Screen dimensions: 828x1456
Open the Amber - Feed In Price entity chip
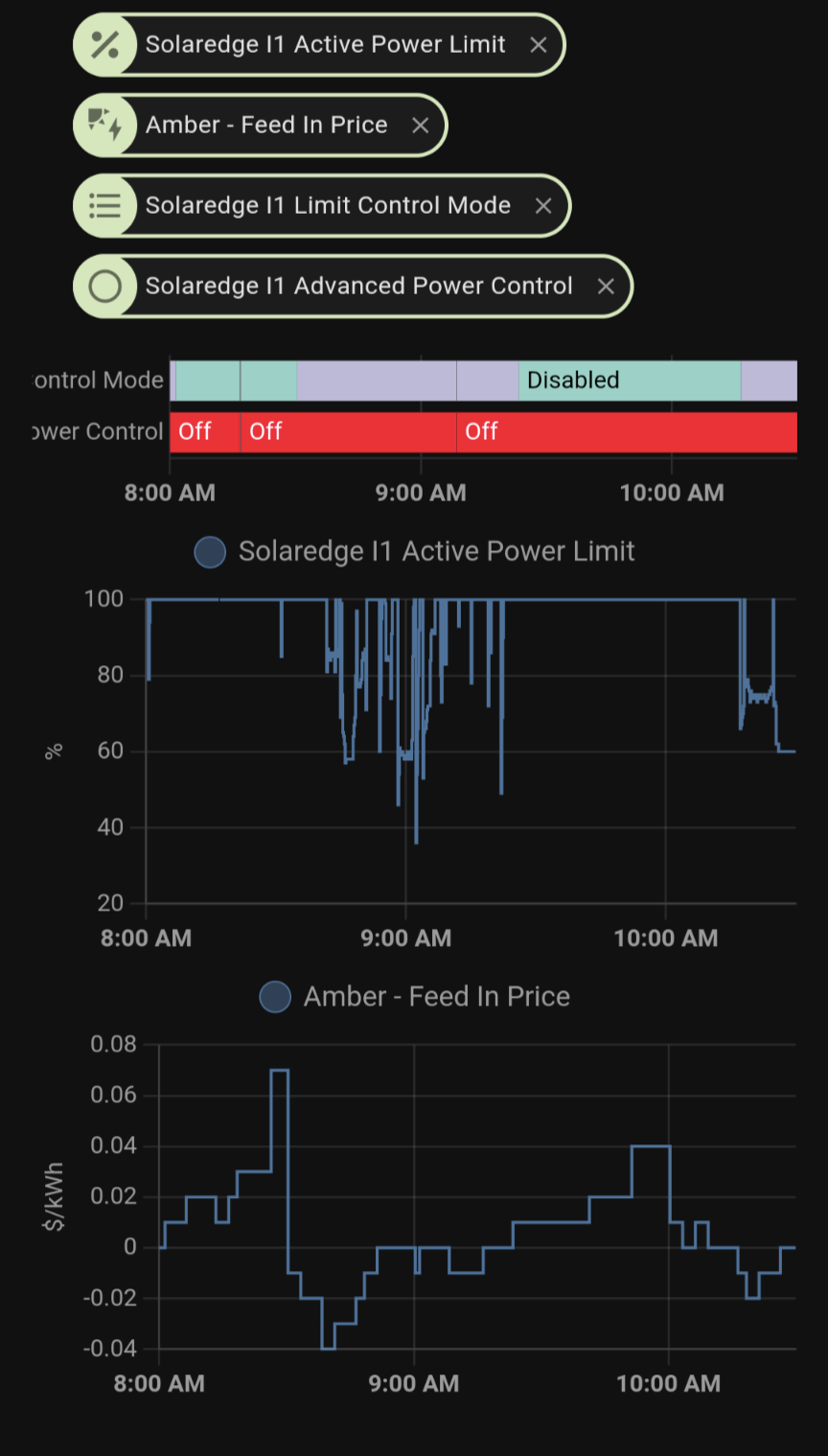pyautogui.click(x=265, y=125)
